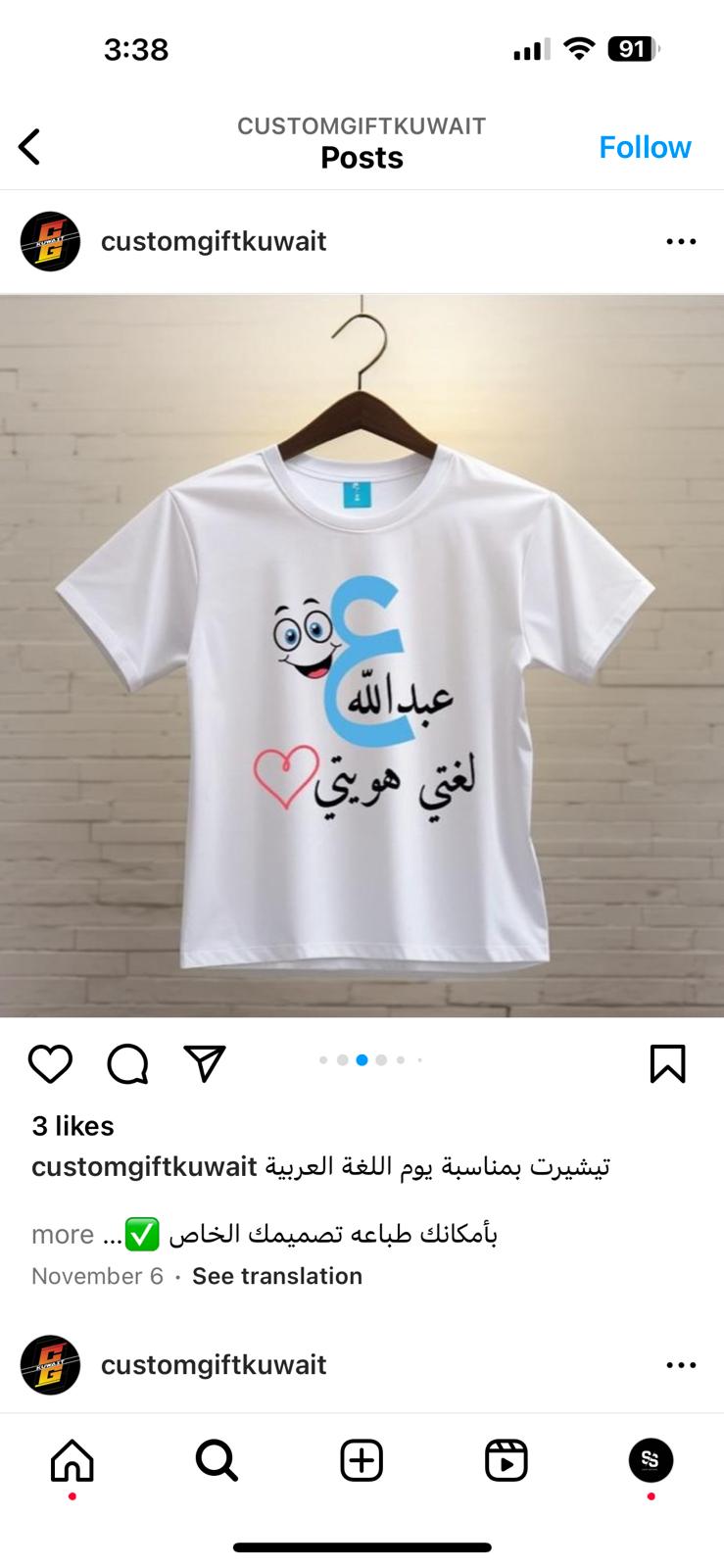
Task: Expand the caption with more
Action: coord(63,1234)
